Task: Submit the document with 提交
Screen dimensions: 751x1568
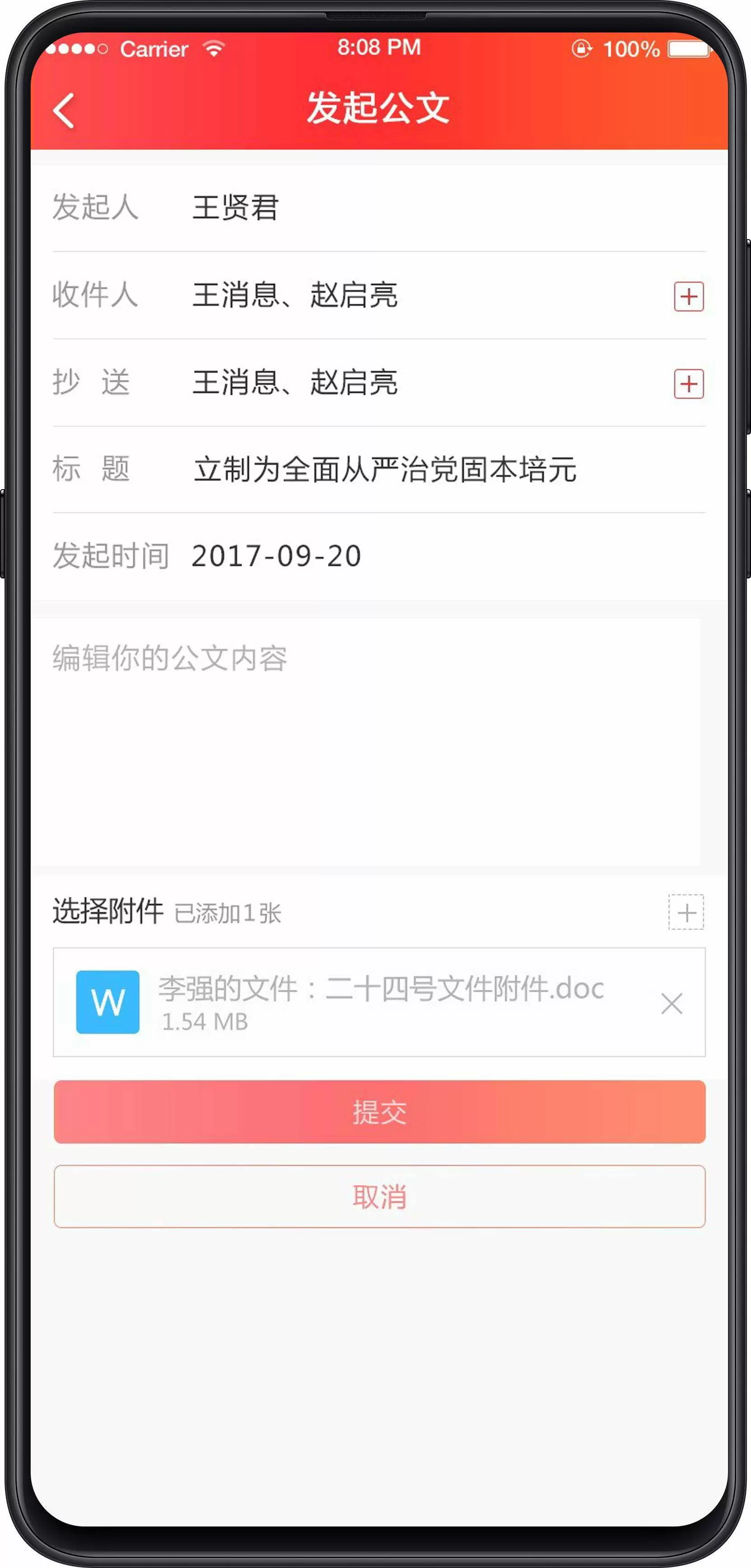Action: point(379,1112)
